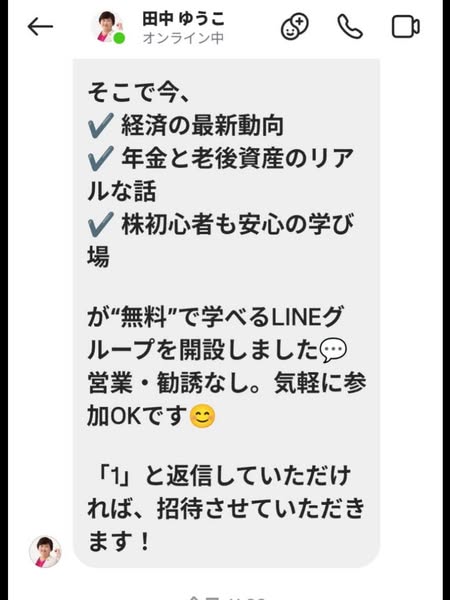Start a video call with 田中 ゆうこ

[406, 27]
